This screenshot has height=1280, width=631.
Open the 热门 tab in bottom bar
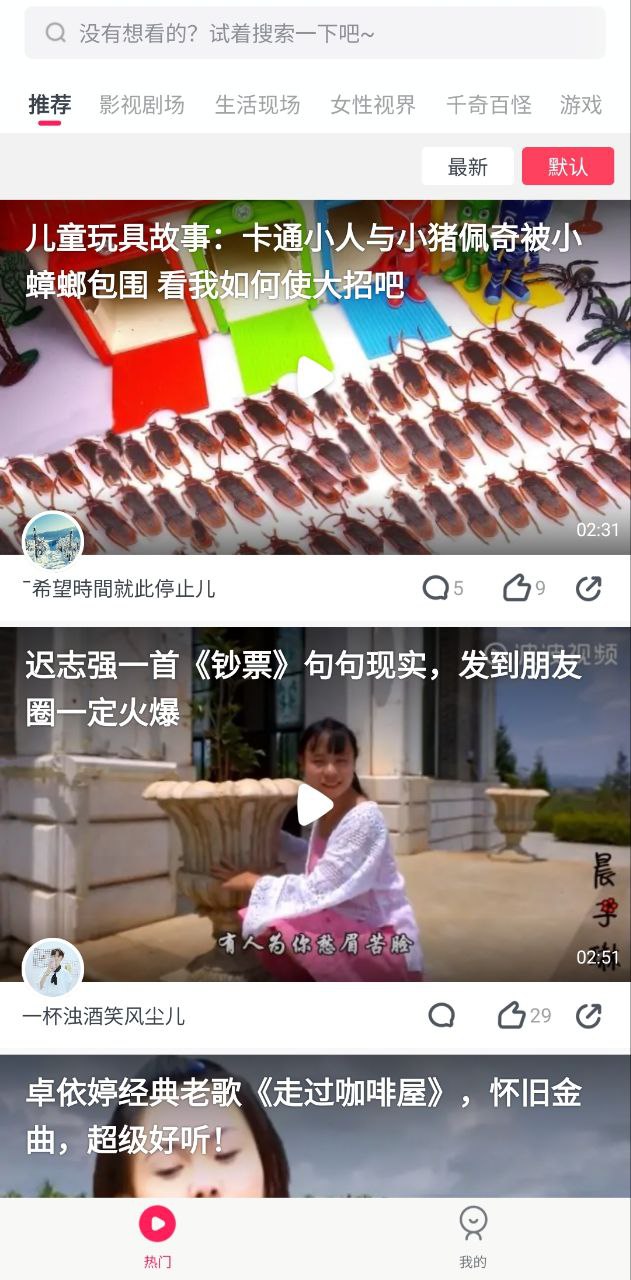[x=157, y=1238]
